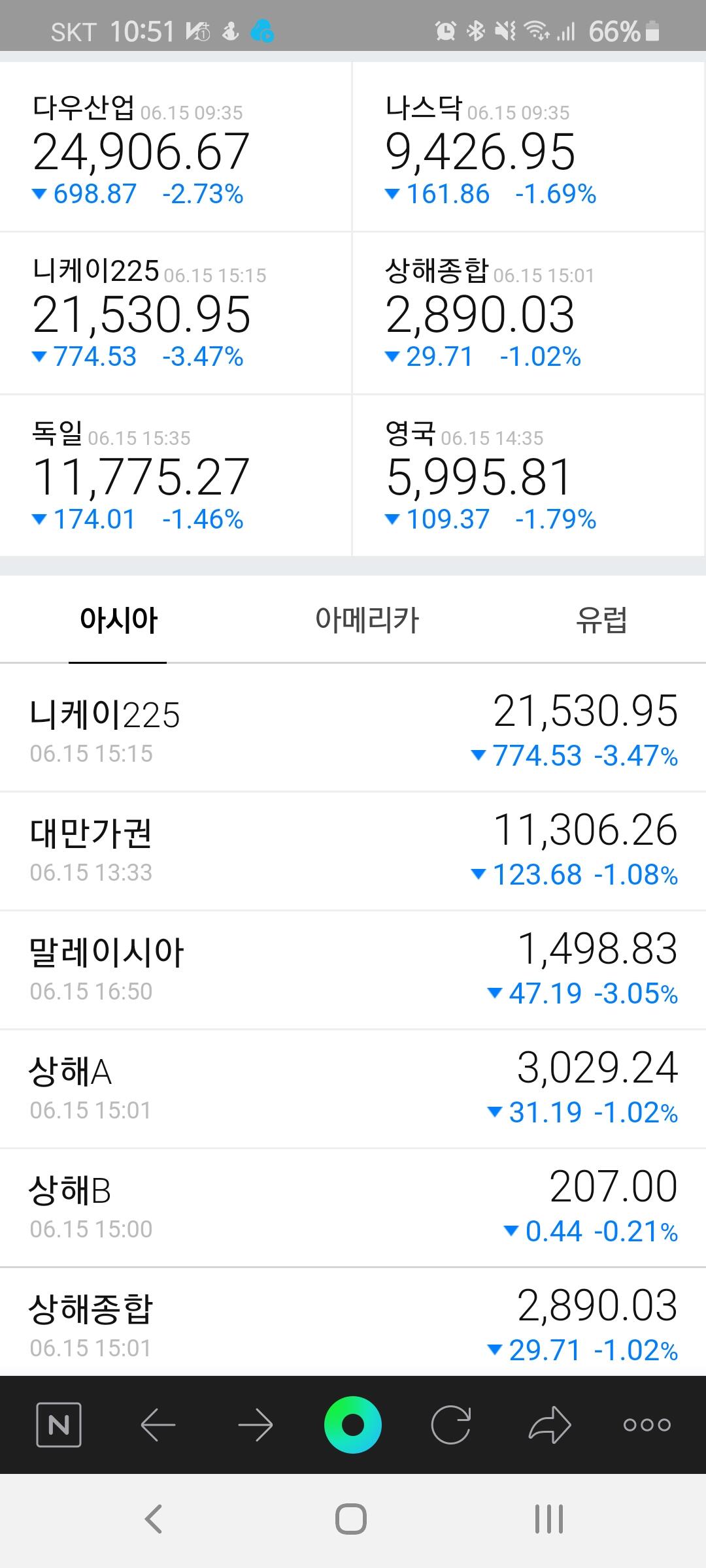
Task: Open the 말레이시아 index row
Action: tap(353, 970)
